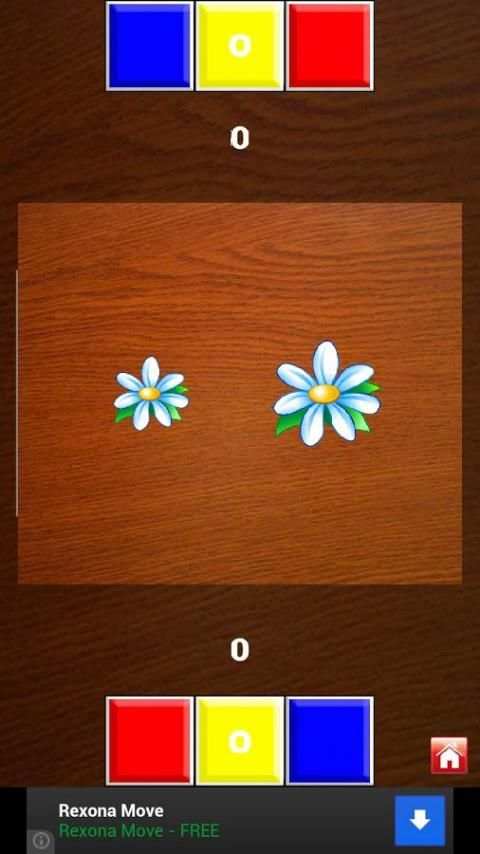Tap the top player's blue button
The height and width of the screenshot is (854, 480).
tap(150, 46)
